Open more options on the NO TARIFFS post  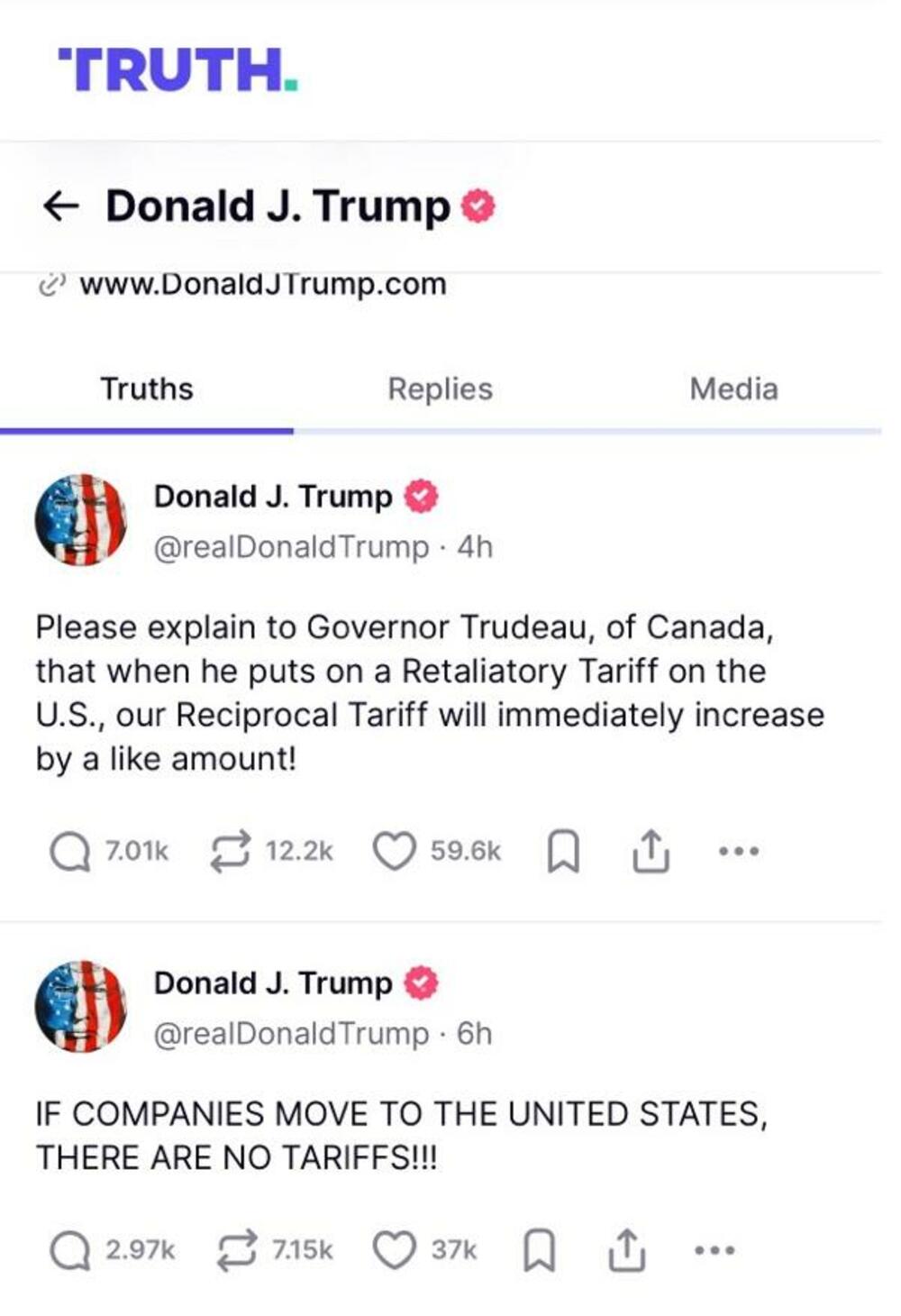point(715,1250)
